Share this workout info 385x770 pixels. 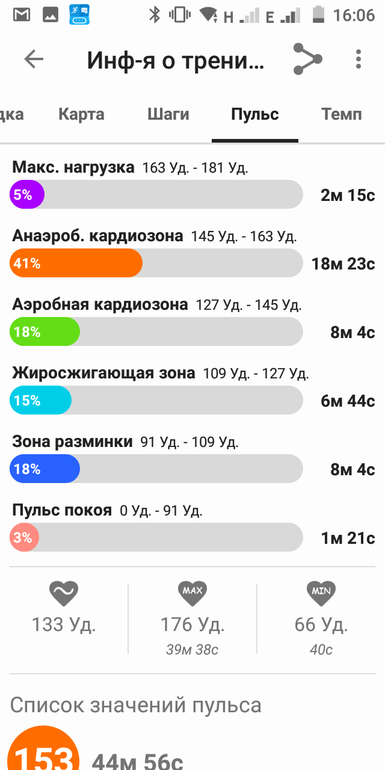click(x=307, y=59)
